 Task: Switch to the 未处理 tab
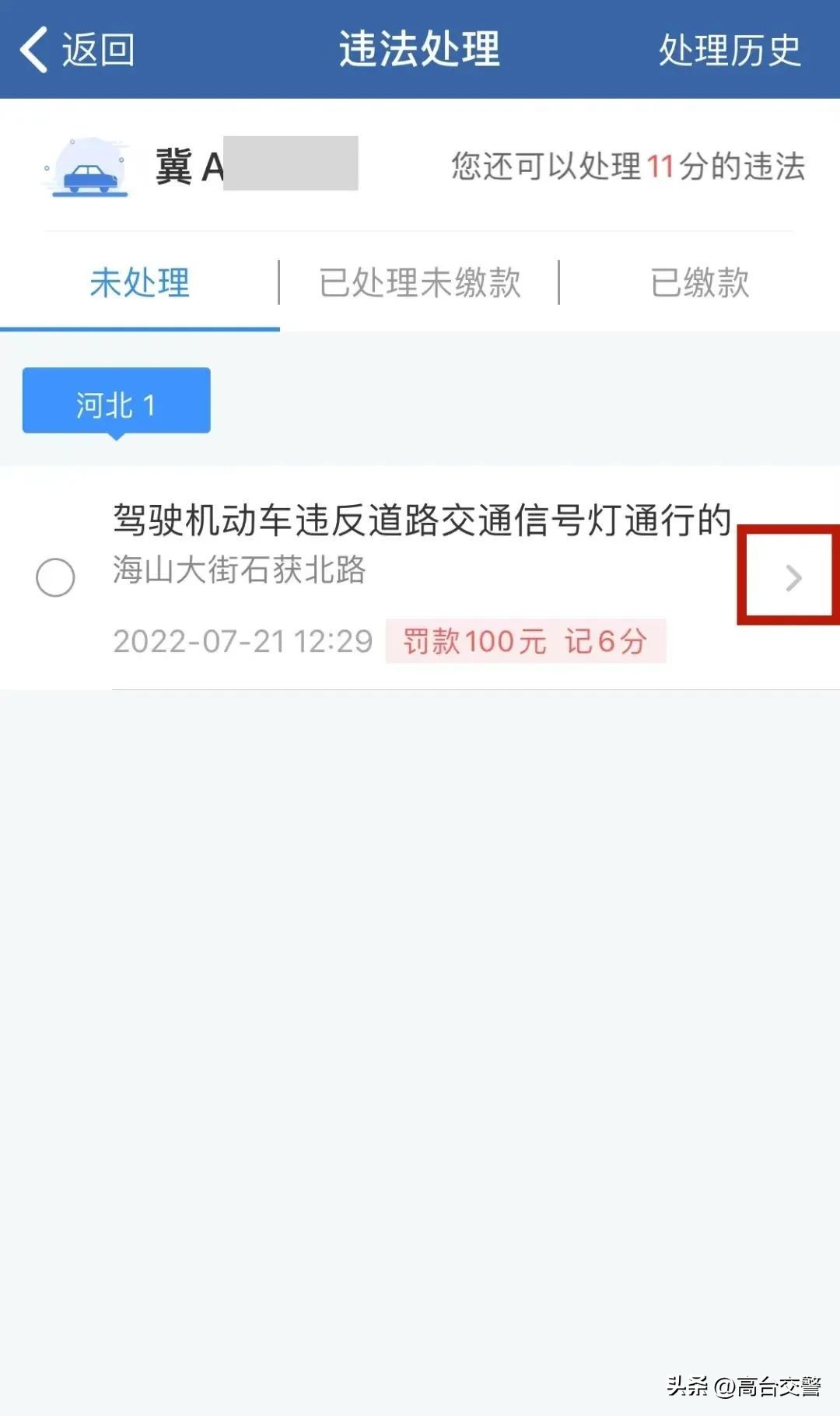[x=138, y=284]
